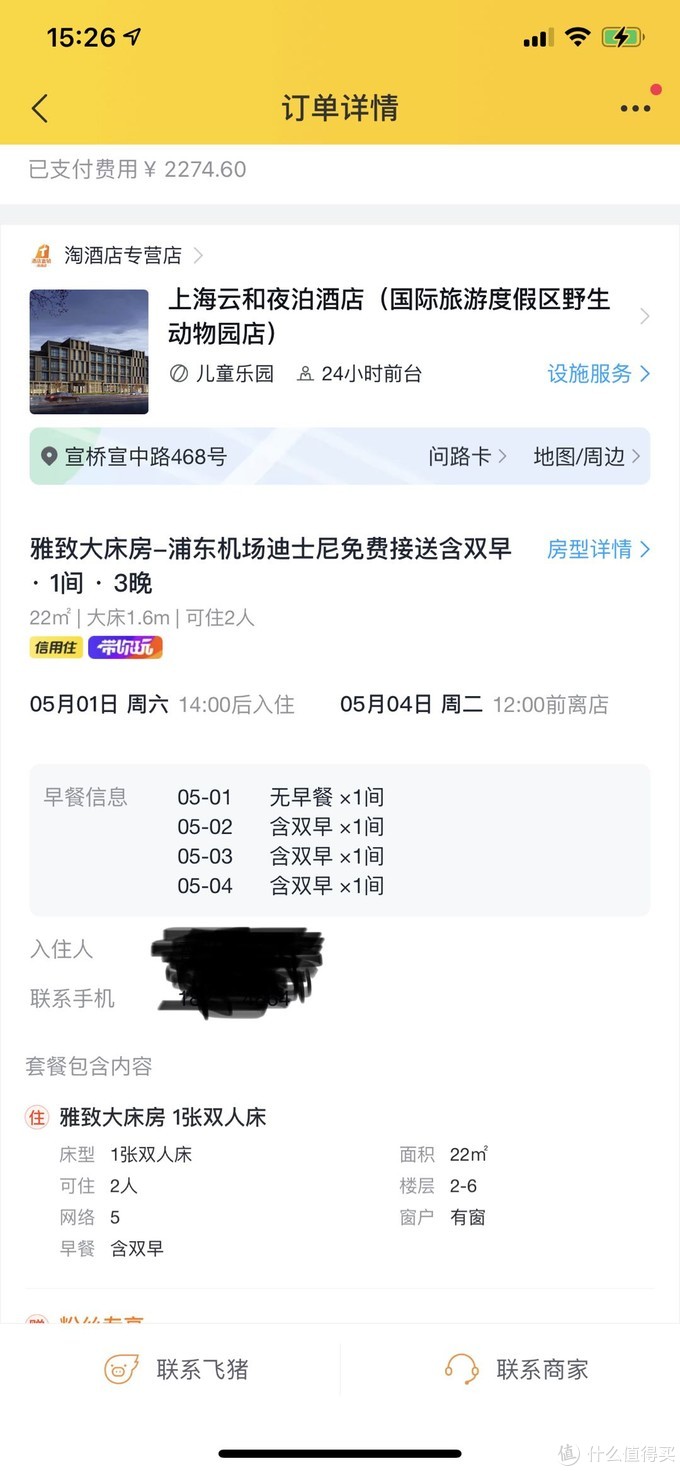The height and width of the screenshot is (1471, 680).
Task: Contact Fliggy via 联系飞猪
Action: [x=178, y=1369]
